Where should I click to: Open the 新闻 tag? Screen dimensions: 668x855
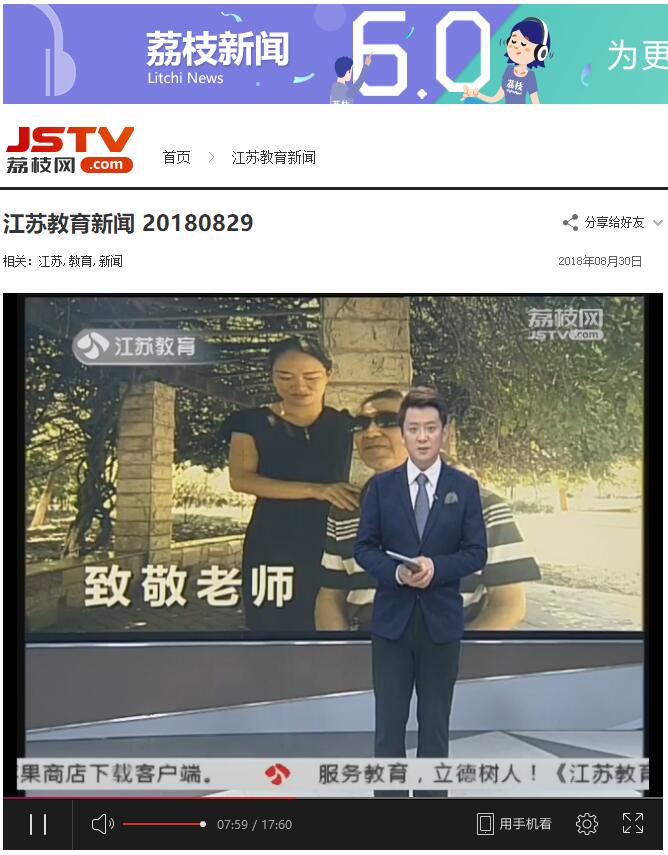[111, 261]
